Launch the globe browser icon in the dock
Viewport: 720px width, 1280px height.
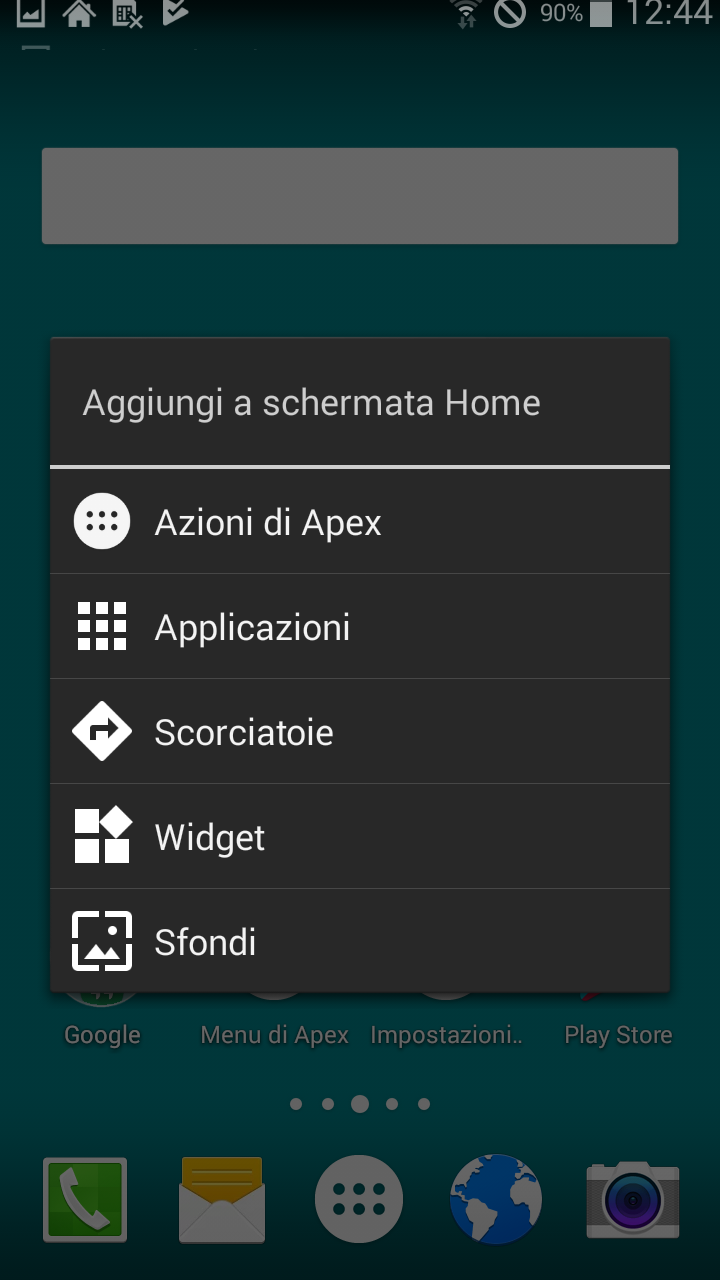[x=496, y=1199]
